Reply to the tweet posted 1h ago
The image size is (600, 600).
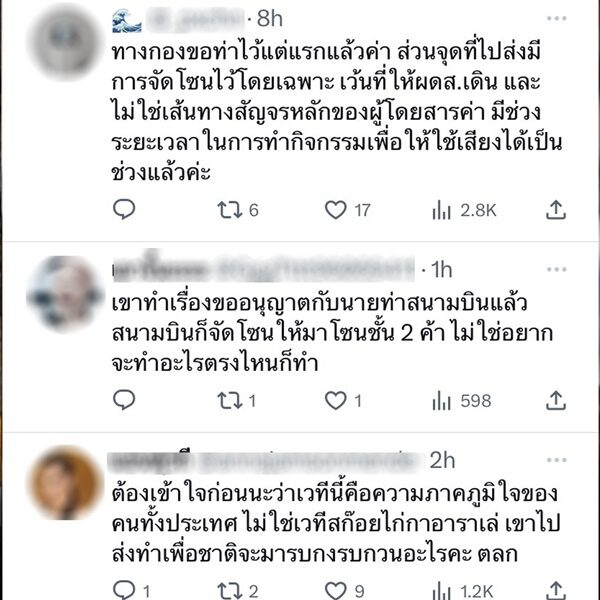tap(123, 400)
